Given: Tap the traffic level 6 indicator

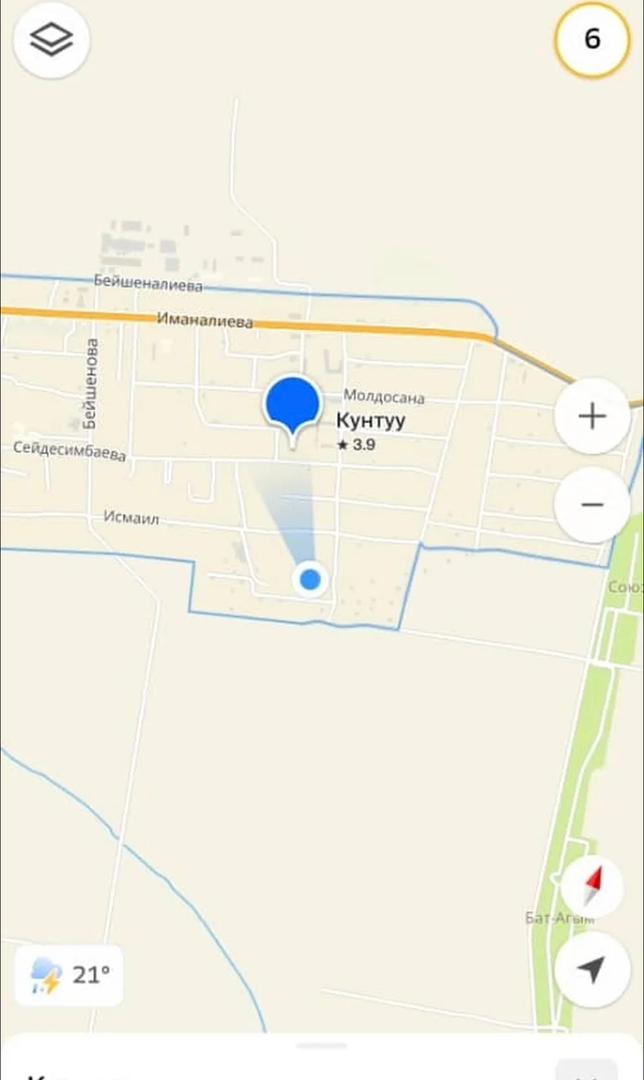Looking at the screenshot, I should click(x=592, y=39).
